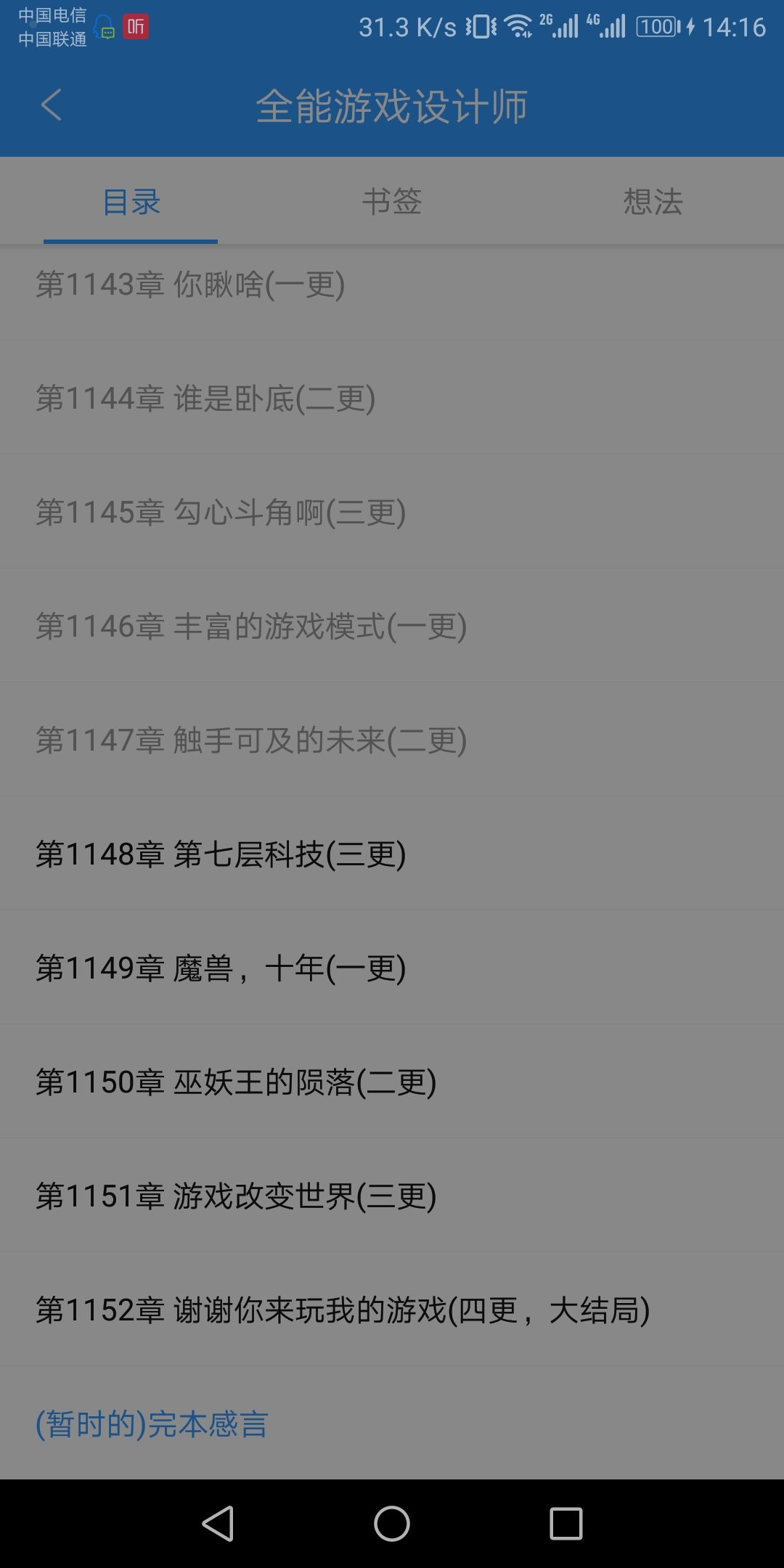Open chapter 第1146章 丰富的游戏模式(一更)
This screenshot has height=1568, width=784.
coord(251,626)
